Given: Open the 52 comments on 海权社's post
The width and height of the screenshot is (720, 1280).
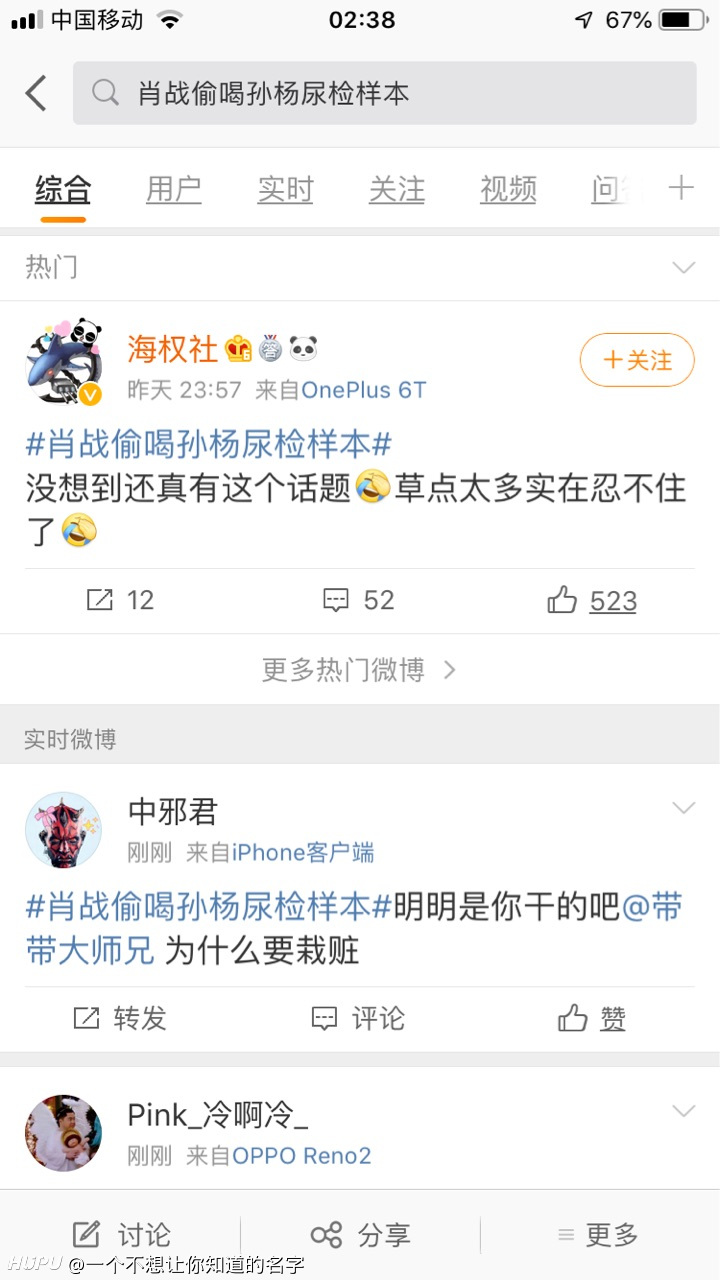Looking at the screenshot, I should (x=359, y=600).
